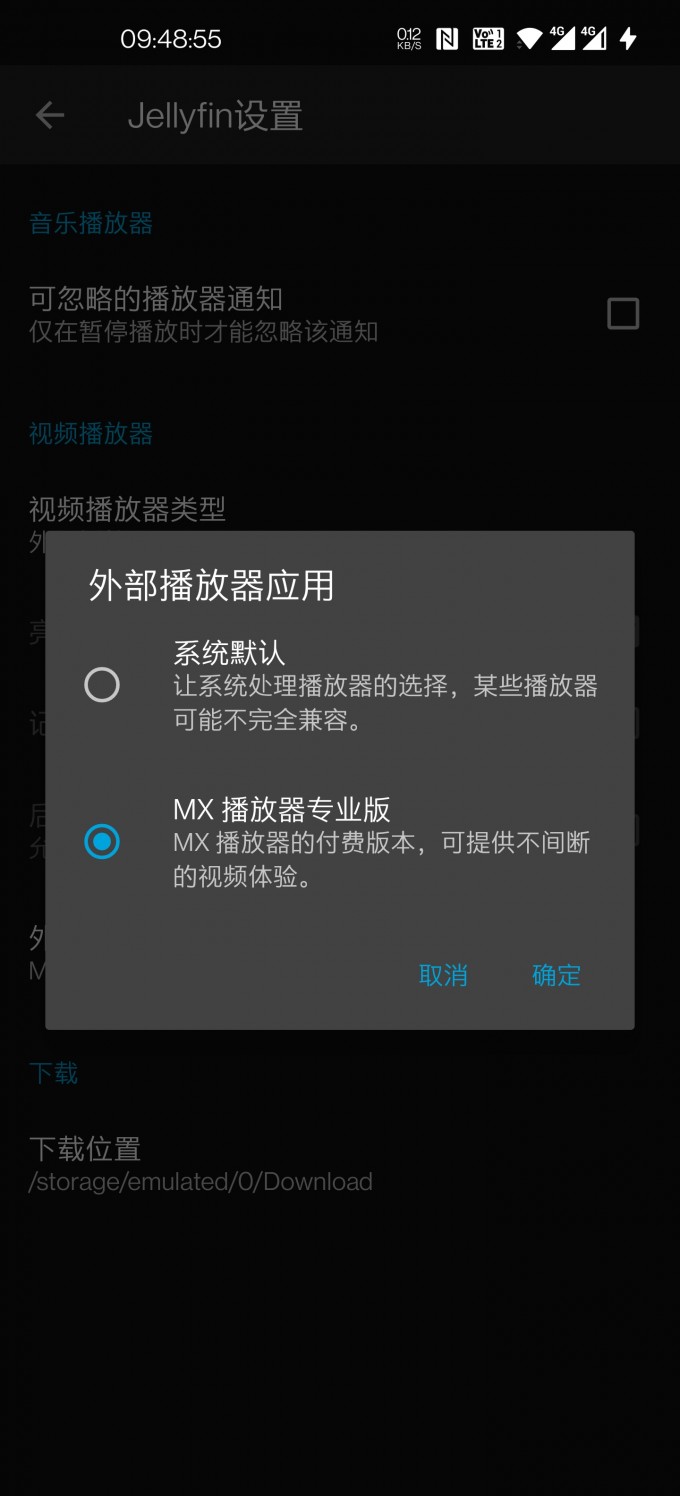Screen dimensions: 680x1496
Task: Tap 取消 to cancel the dialog
Action: (443, 975)
